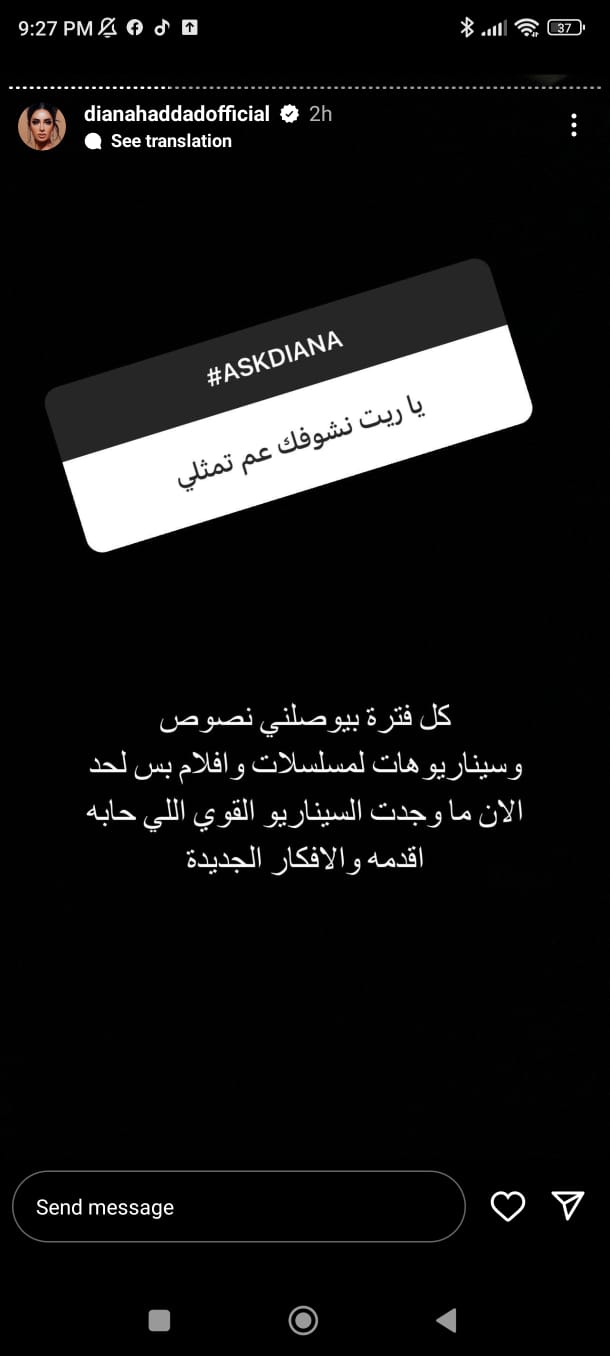Go to the home screen
This screenshot has height=1356, width=610.
[x=303, y=1320]
